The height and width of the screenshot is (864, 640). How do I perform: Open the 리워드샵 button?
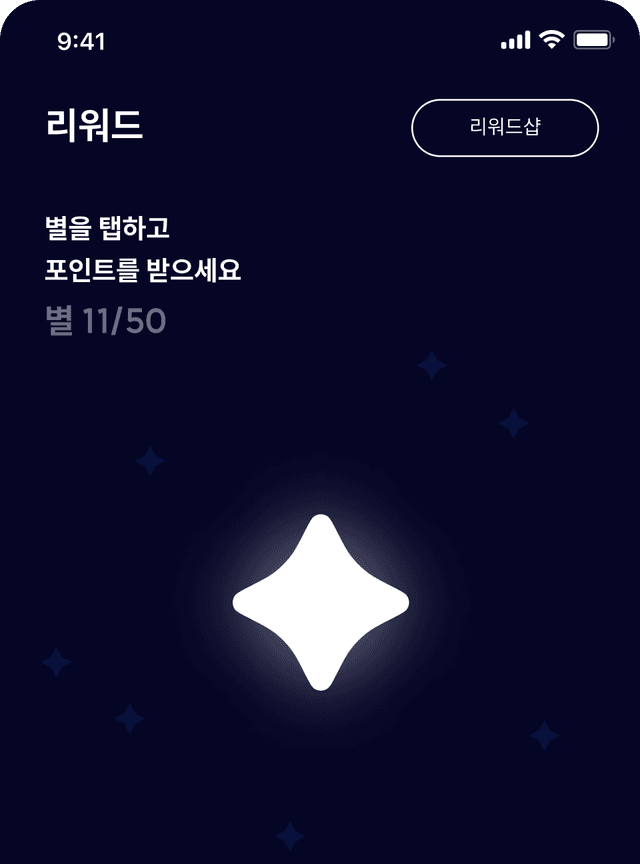[504, 128]
